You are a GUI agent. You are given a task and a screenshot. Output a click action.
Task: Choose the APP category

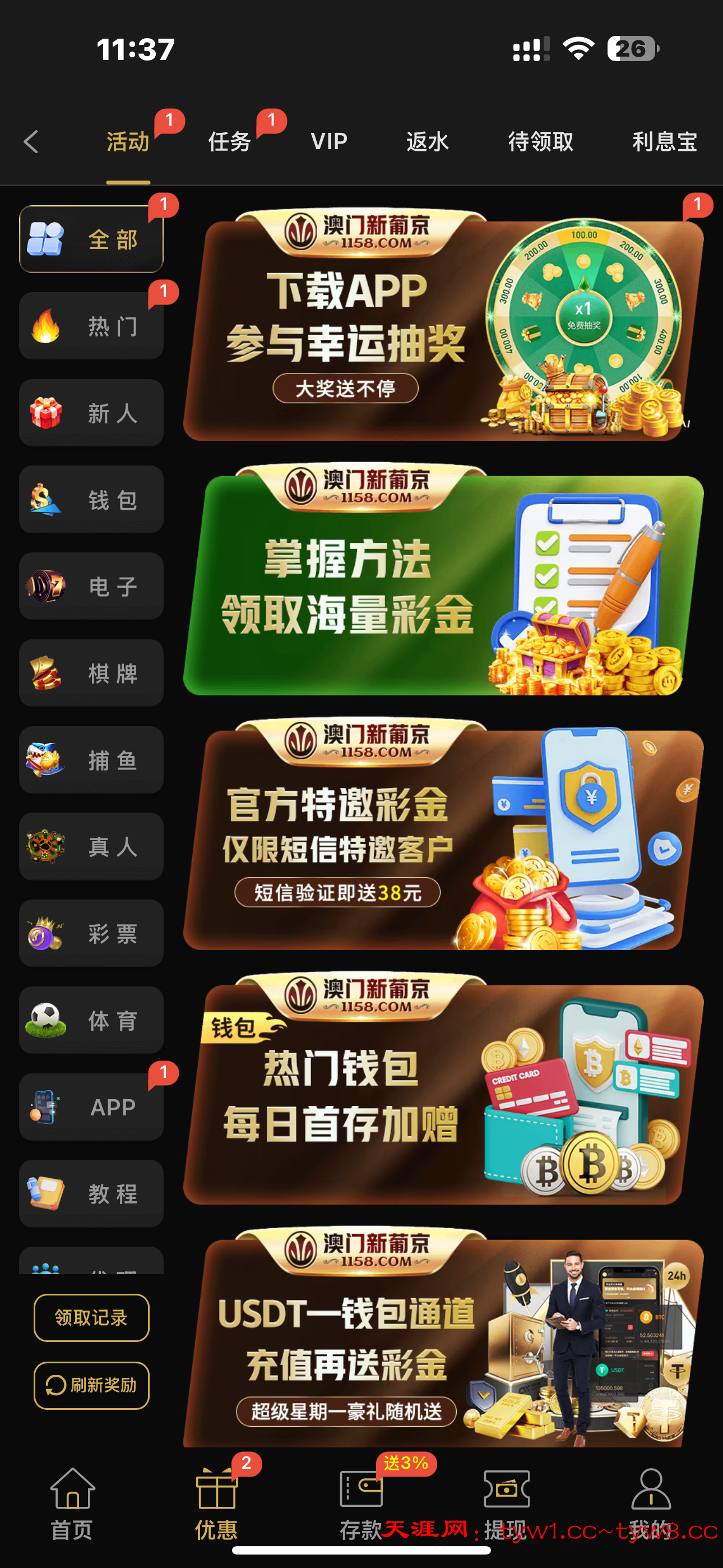pyautogui.click(x=91, y=1107)
